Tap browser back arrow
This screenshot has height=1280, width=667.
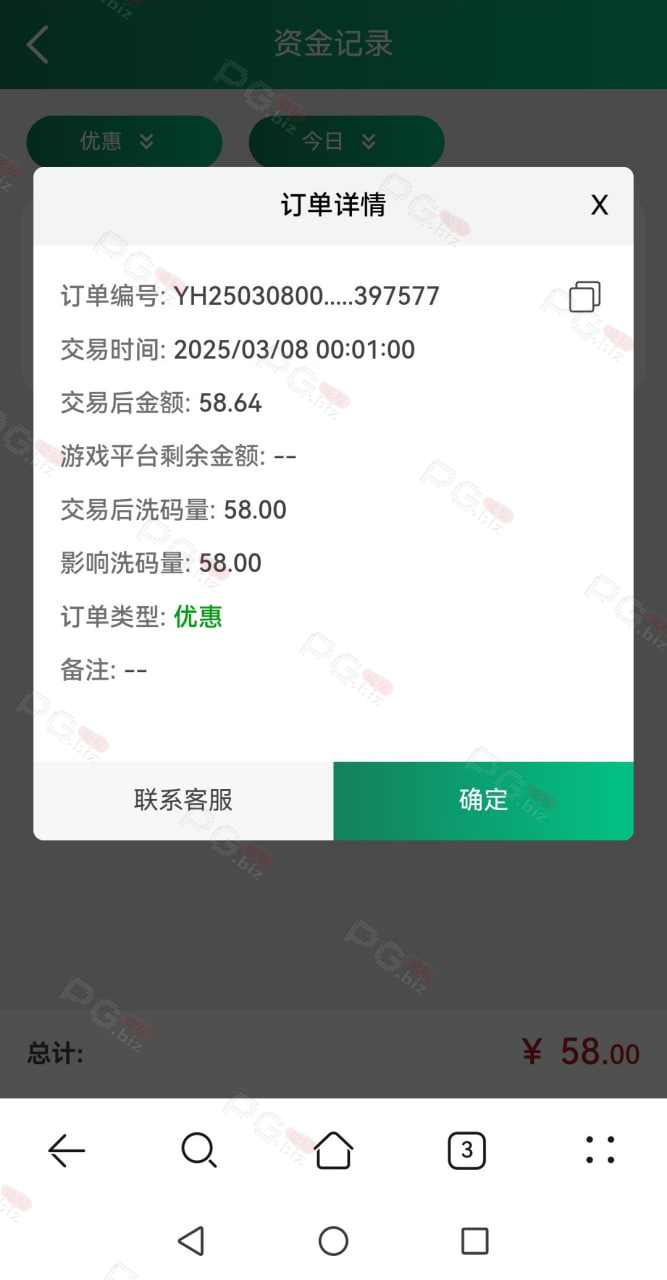[x=67, y=1151]
